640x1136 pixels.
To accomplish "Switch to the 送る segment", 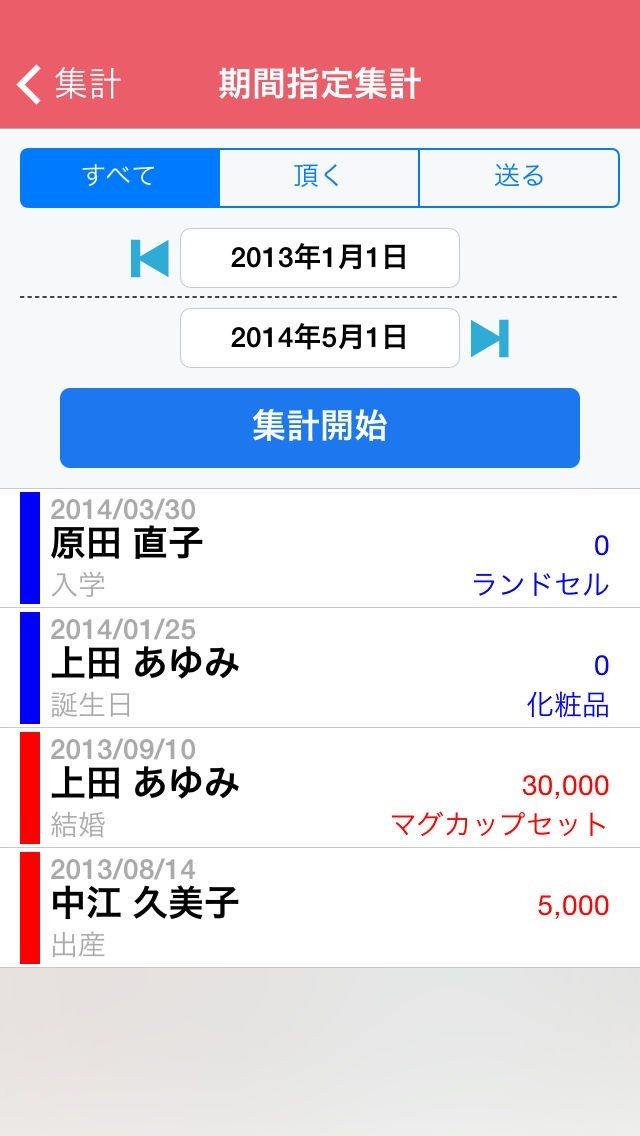I will tap(519, 177).
